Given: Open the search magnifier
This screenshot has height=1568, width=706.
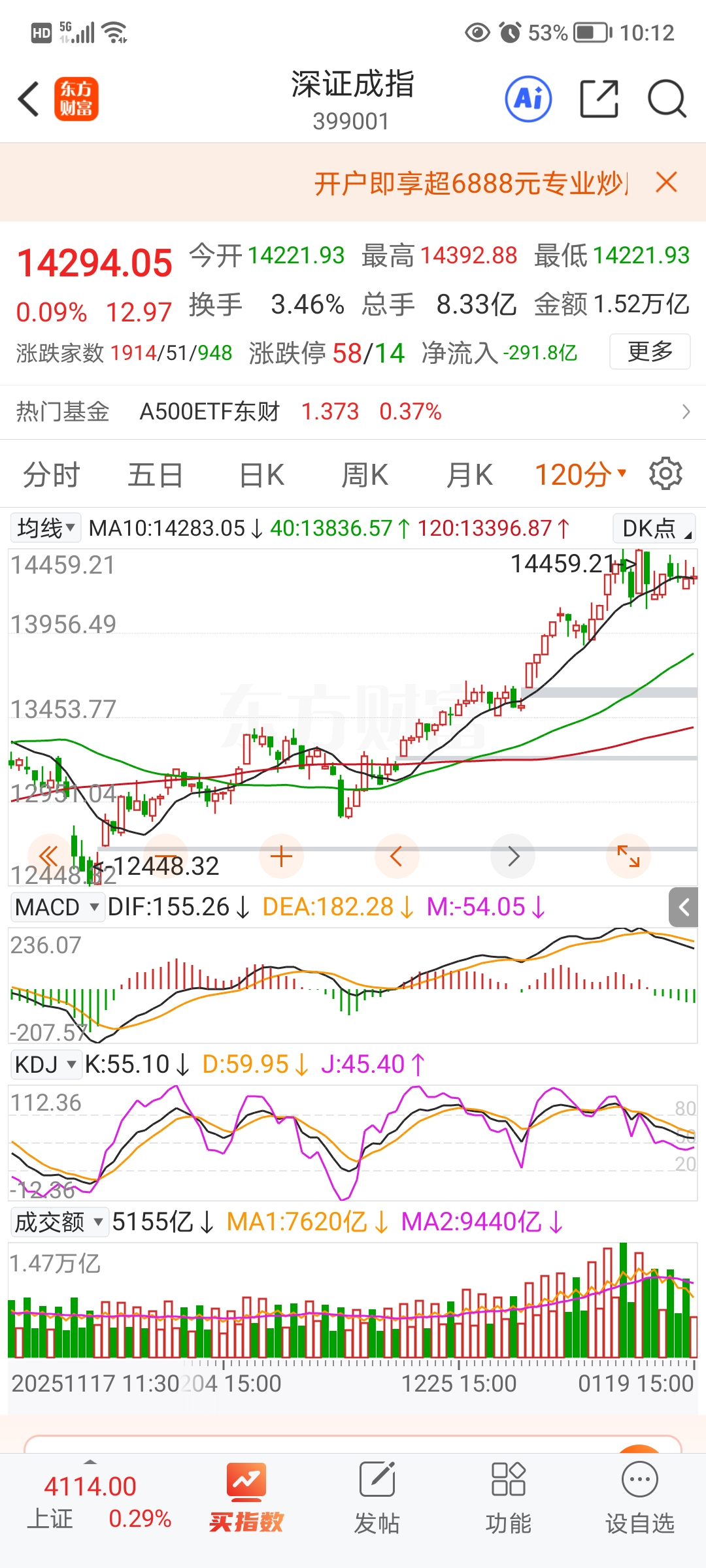Looking at the screenshot, I should (x=666, y=99).
